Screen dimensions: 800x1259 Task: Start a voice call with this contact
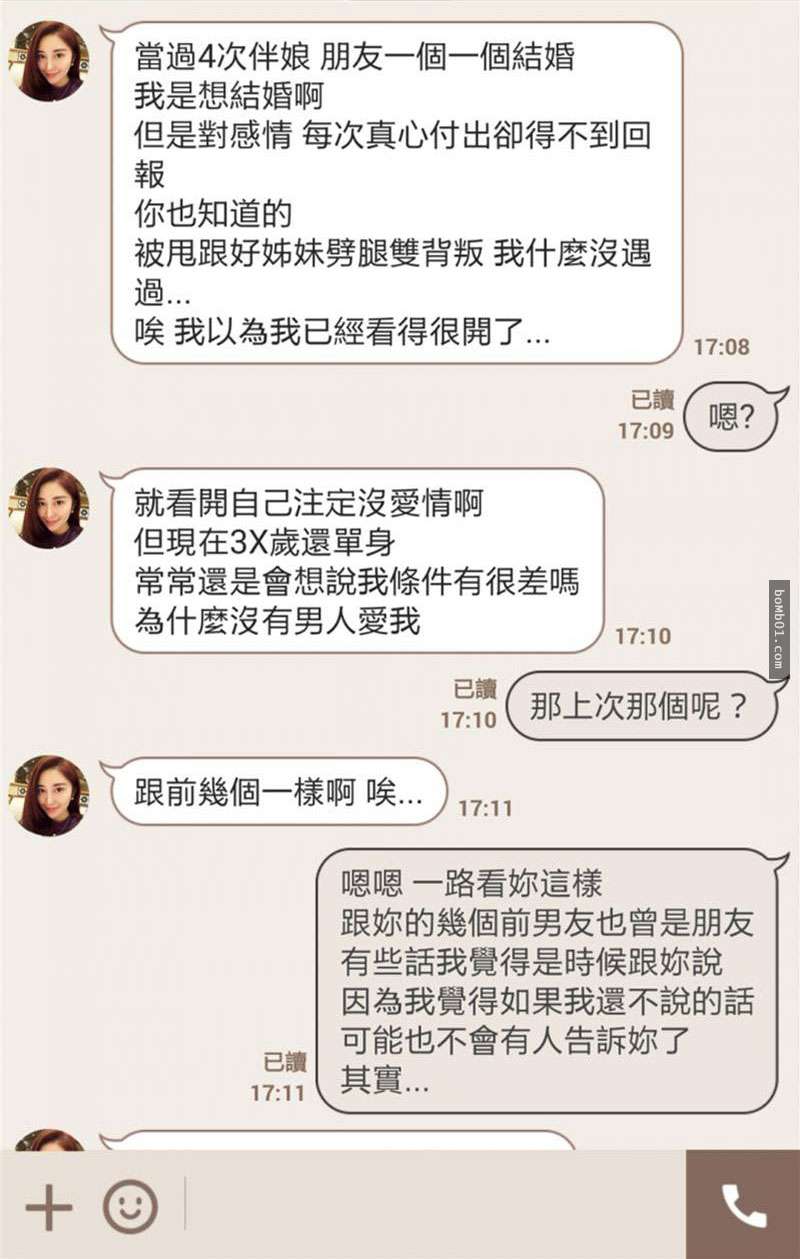[743, 1206]
